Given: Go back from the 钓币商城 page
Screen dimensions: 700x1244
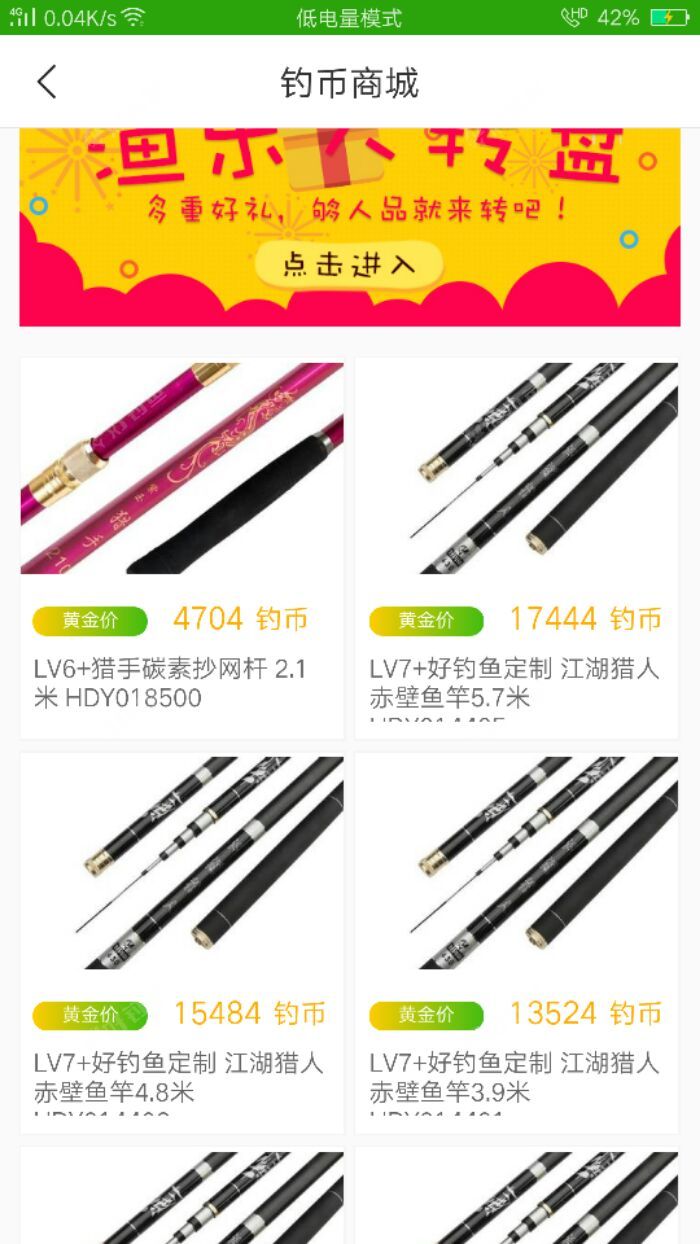Looking at the screenshot, I should 46,82.
